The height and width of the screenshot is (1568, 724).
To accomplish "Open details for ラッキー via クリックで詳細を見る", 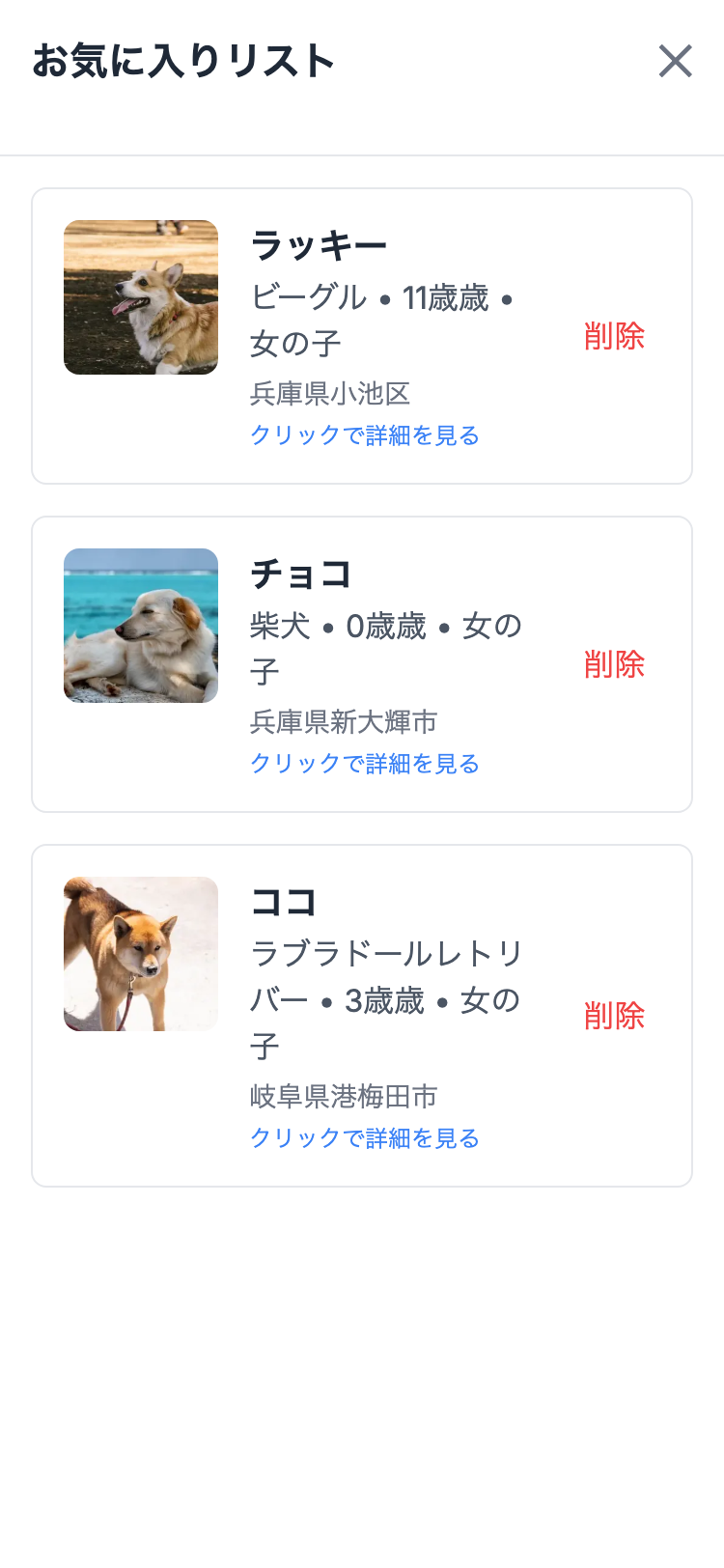I will pyautogui.click(x=364, y=435).
